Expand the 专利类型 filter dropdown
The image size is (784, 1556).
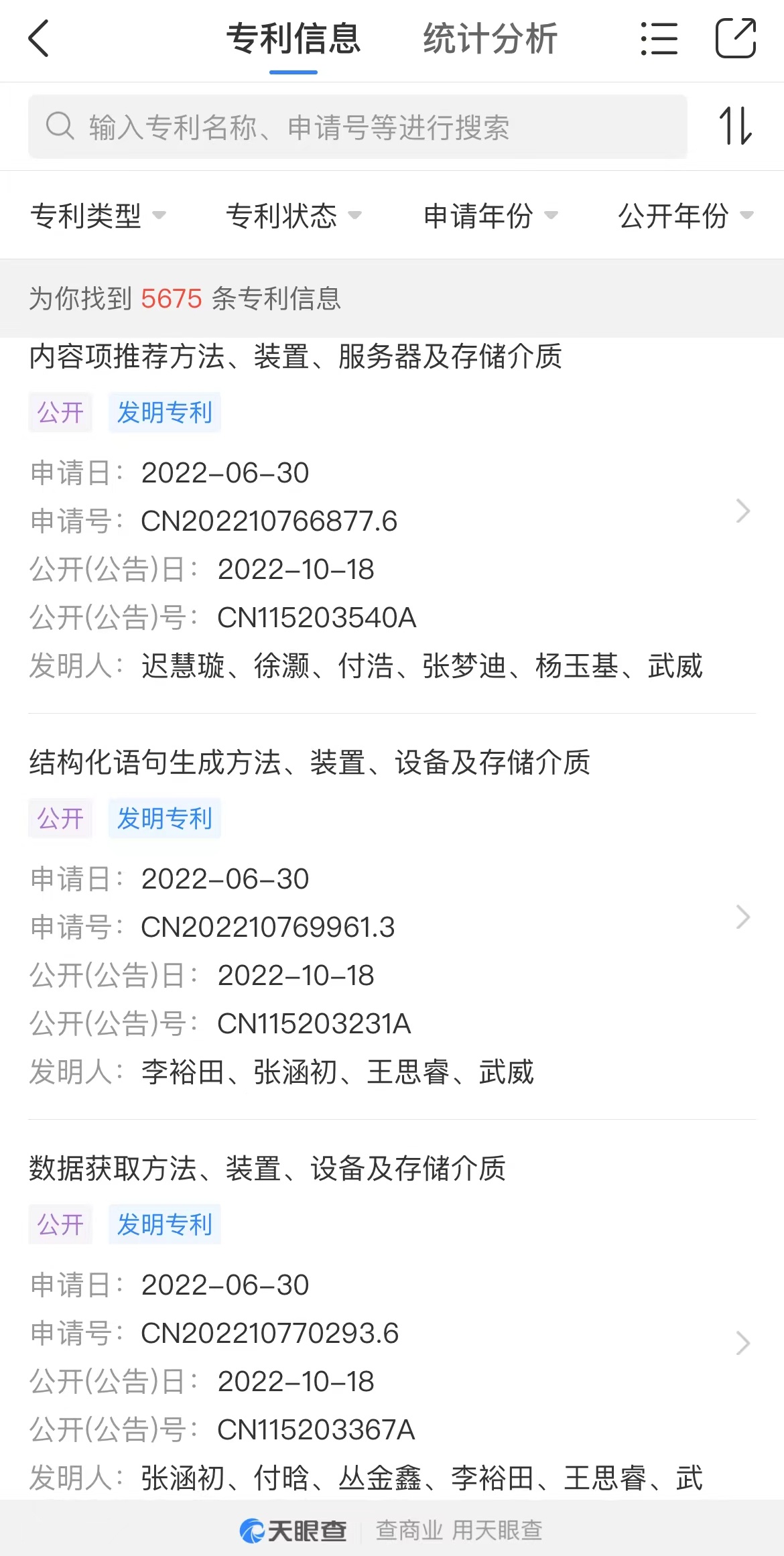[x=98, y=216]
